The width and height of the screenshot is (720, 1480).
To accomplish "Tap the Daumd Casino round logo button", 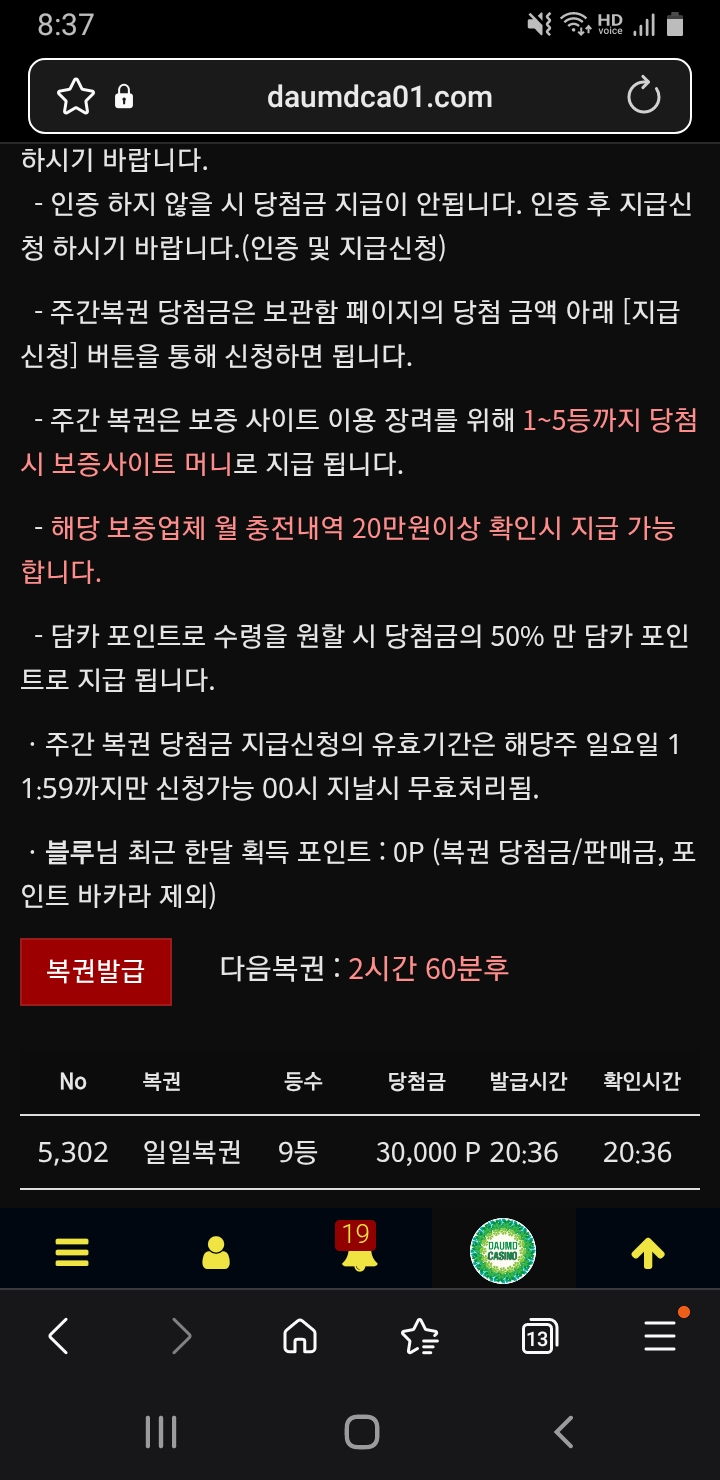I will (x=503, y=1251).
